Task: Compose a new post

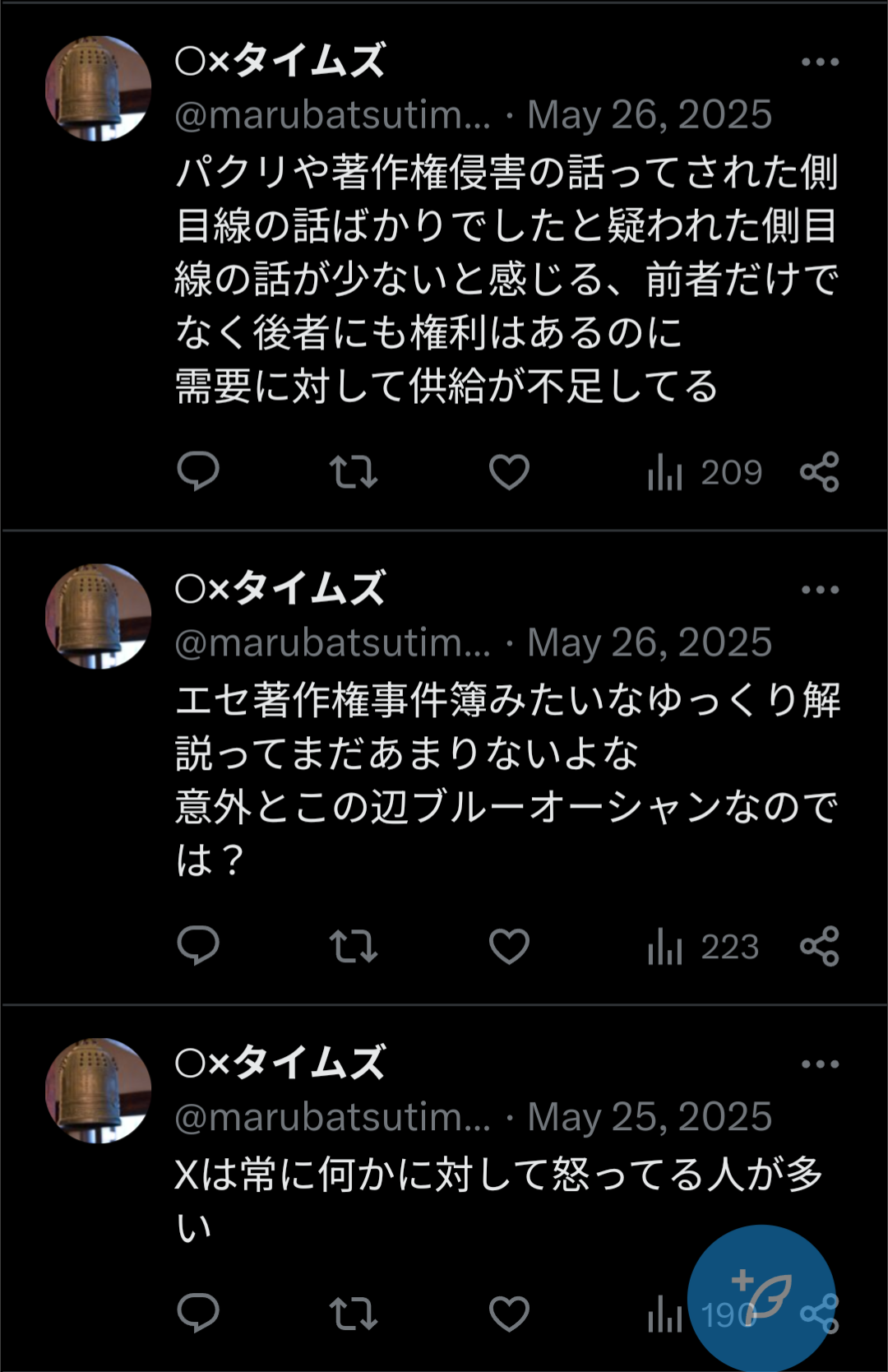Action: (x=761, y=1298)
